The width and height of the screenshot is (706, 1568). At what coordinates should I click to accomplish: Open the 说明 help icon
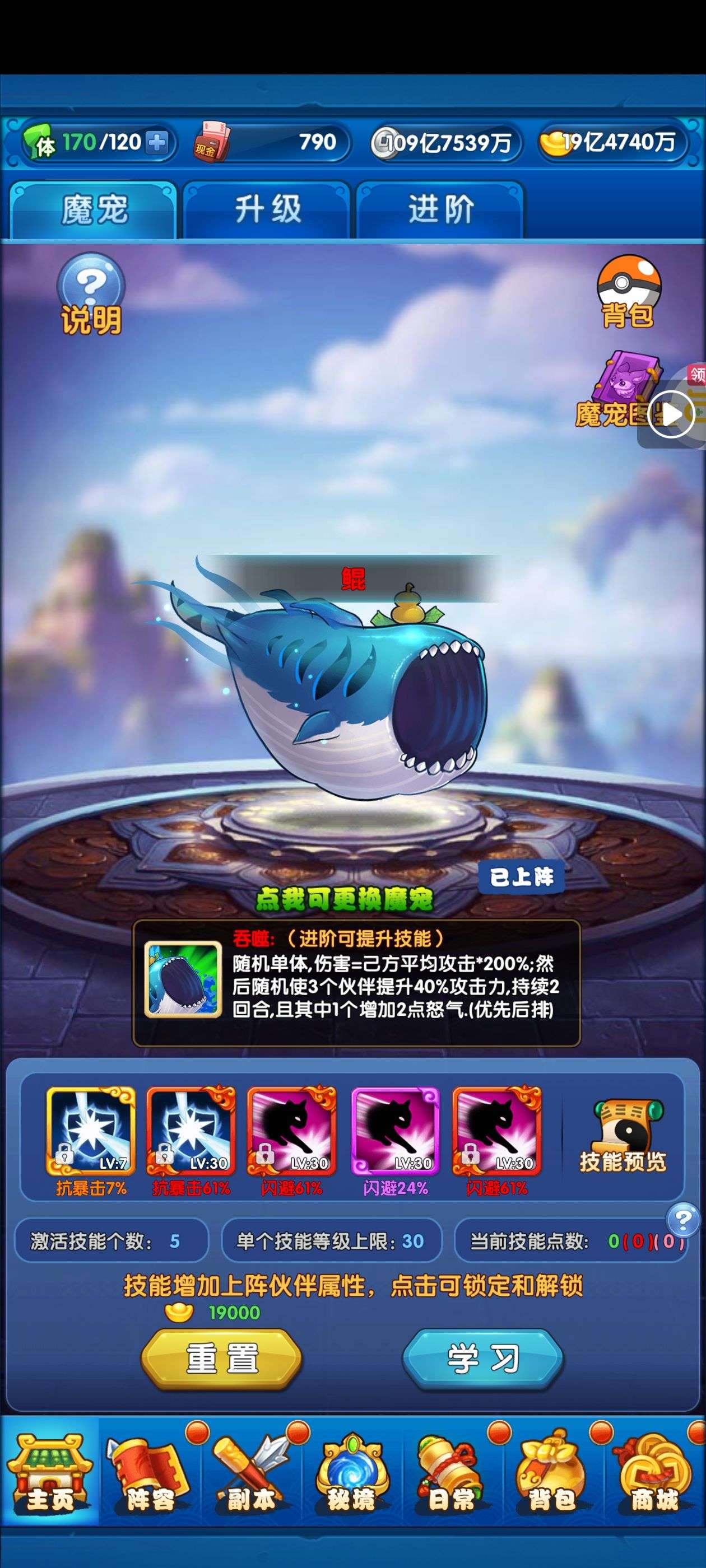pos(91,295)
